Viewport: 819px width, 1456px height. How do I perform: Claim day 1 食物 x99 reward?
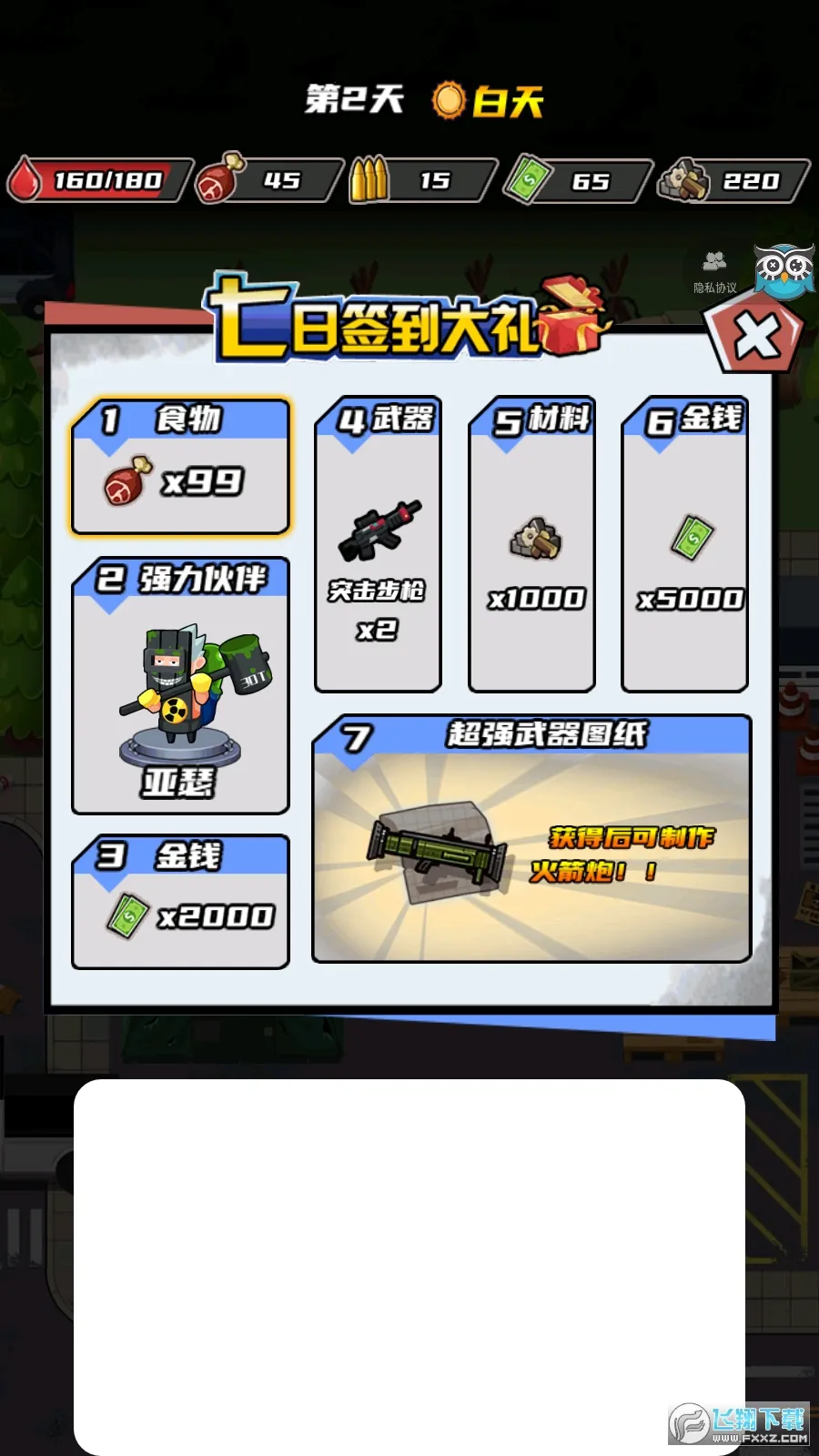point(180,467)
